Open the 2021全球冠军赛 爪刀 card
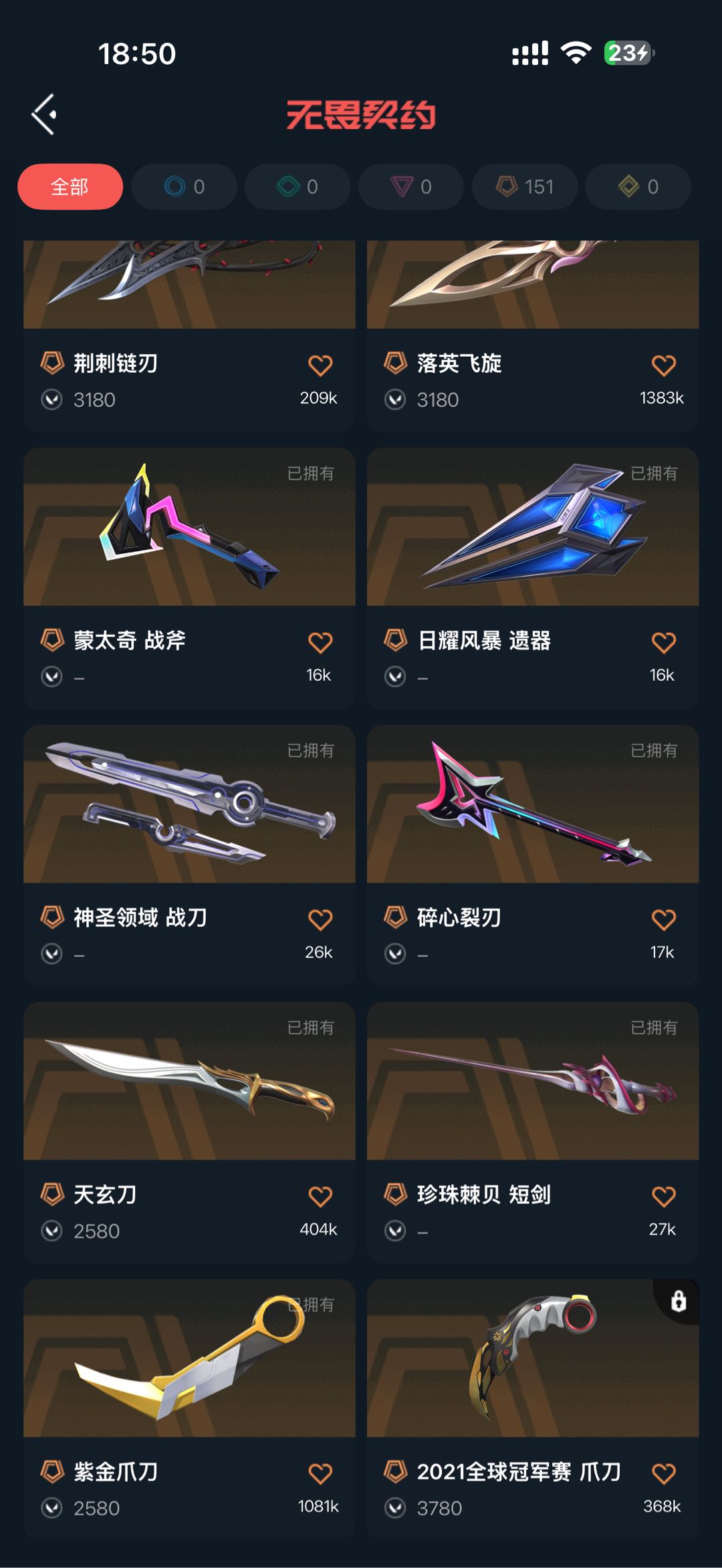 pos(533,1408)
